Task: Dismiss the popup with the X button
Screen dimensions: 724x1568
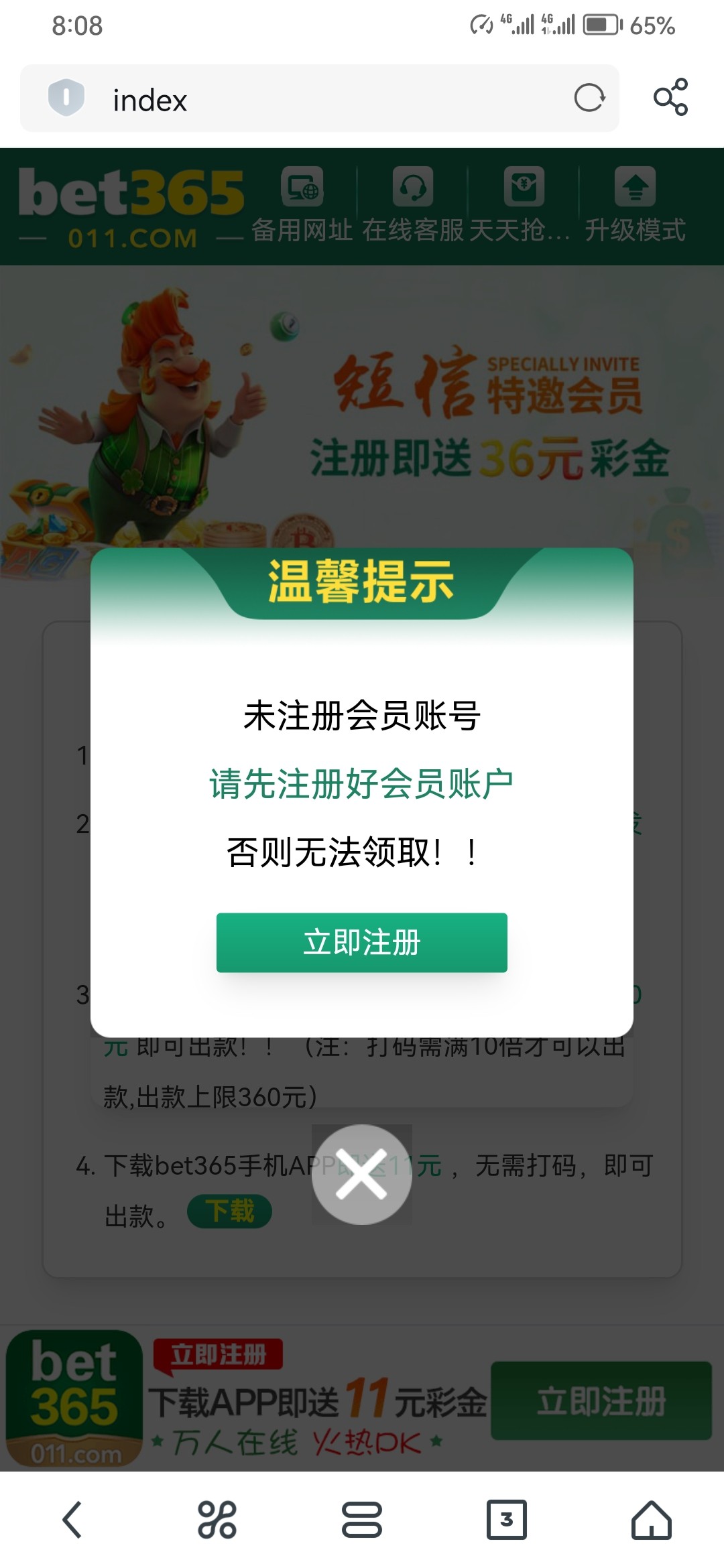Action: point(362,1173)
